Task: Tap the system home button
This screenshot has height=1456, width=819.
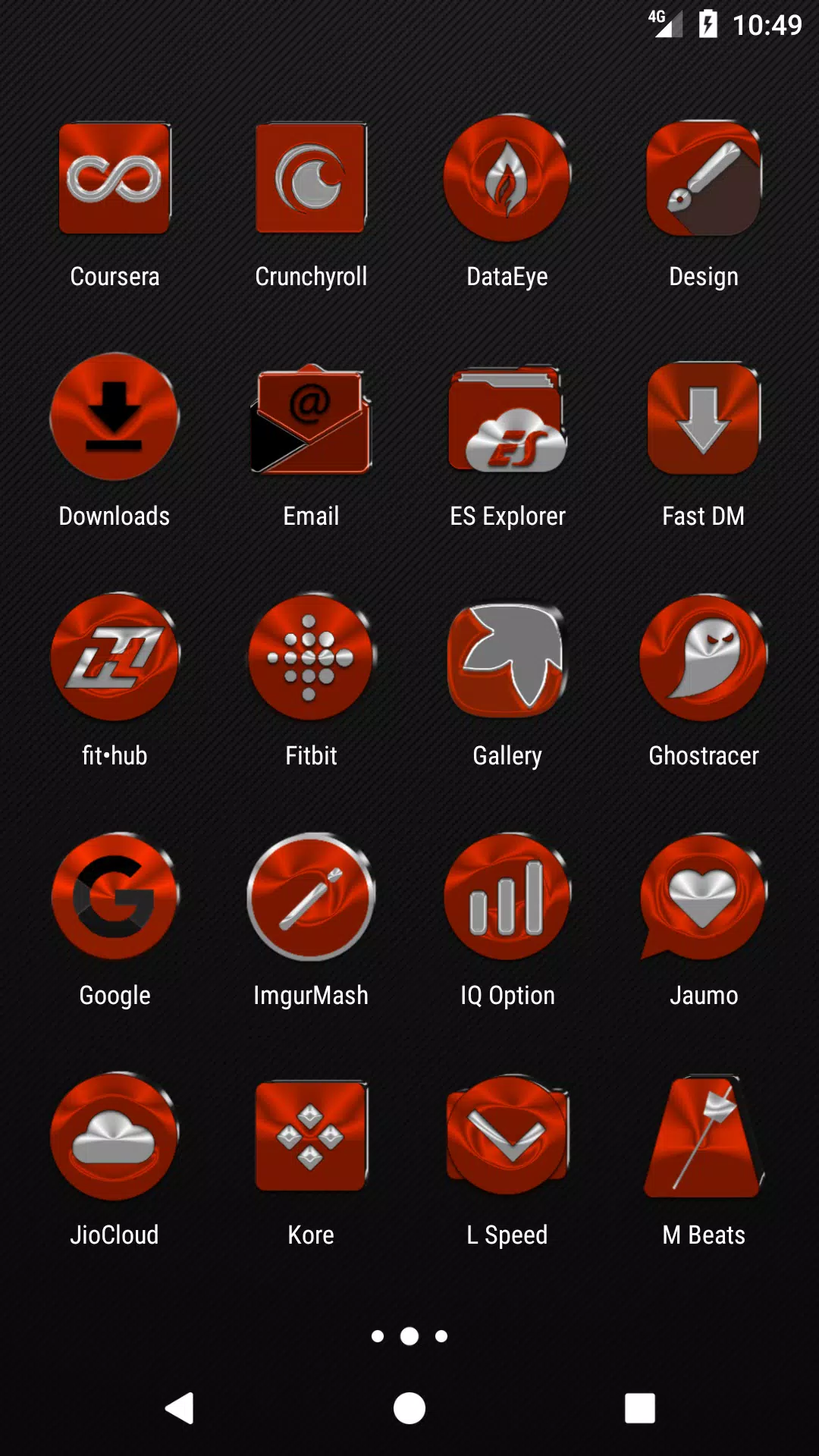Action: coord(409,1408)
